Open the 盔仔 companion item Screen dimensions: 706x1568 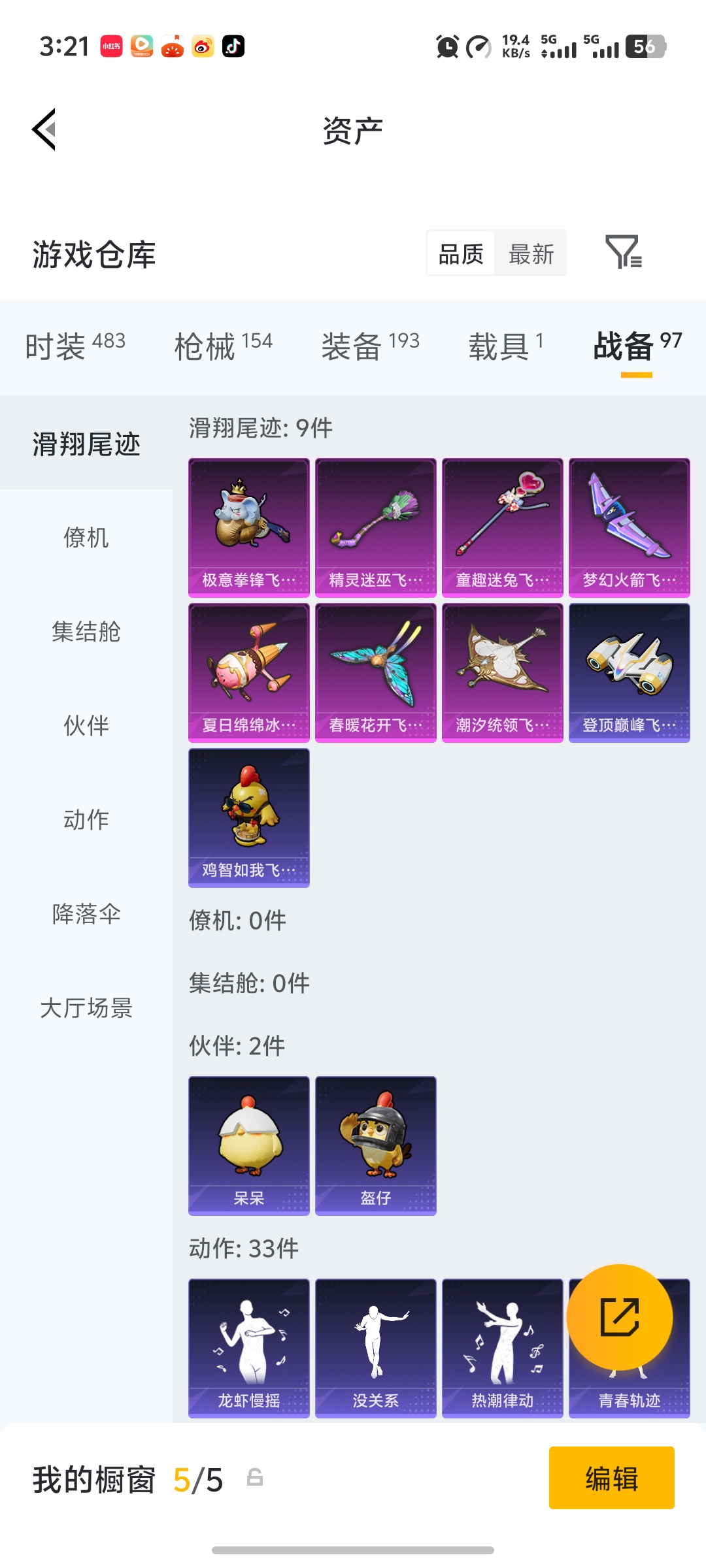click(375, 1143)
